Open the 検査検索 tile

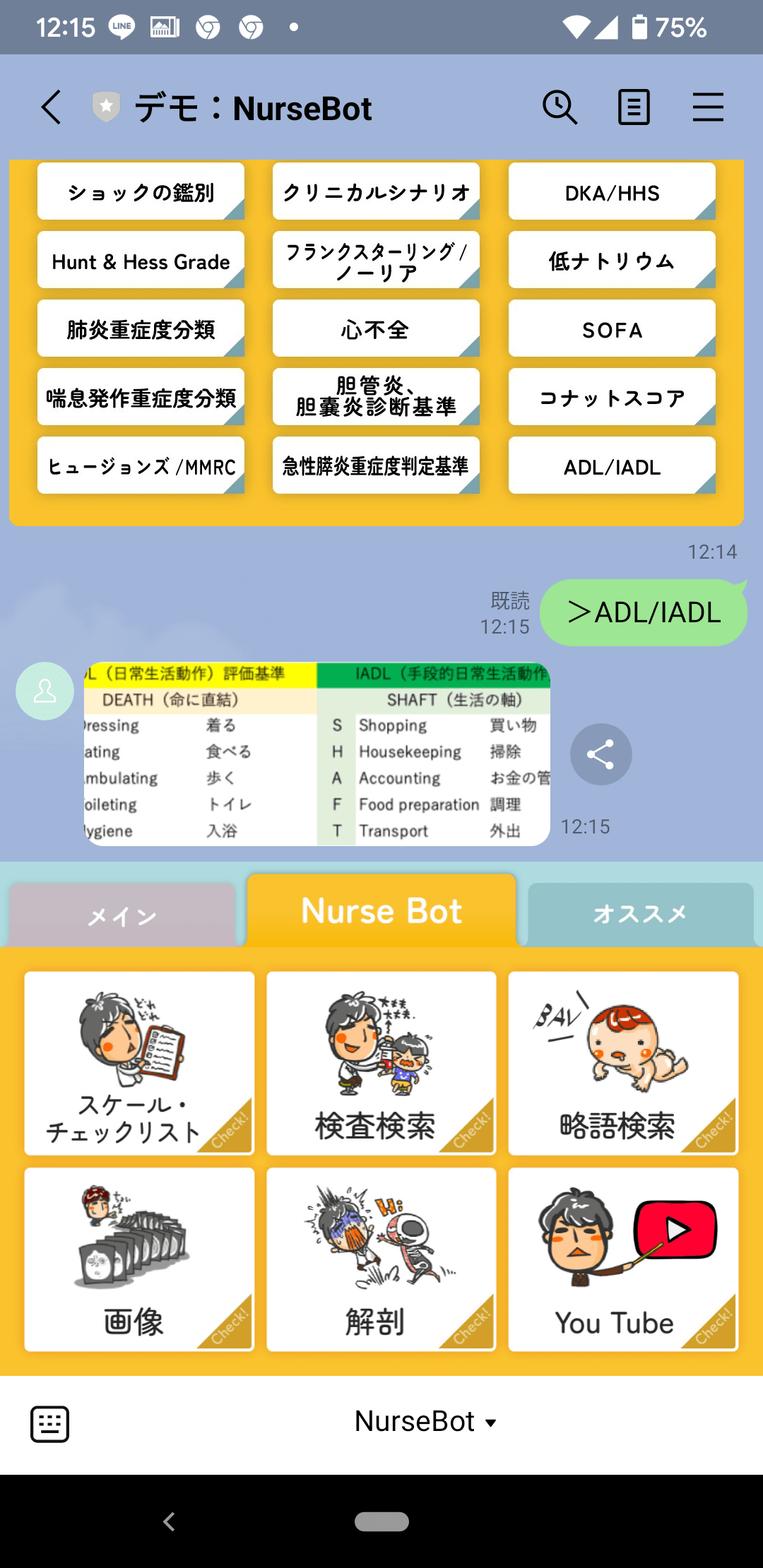pyautogui.click(x=381, y=1063)
